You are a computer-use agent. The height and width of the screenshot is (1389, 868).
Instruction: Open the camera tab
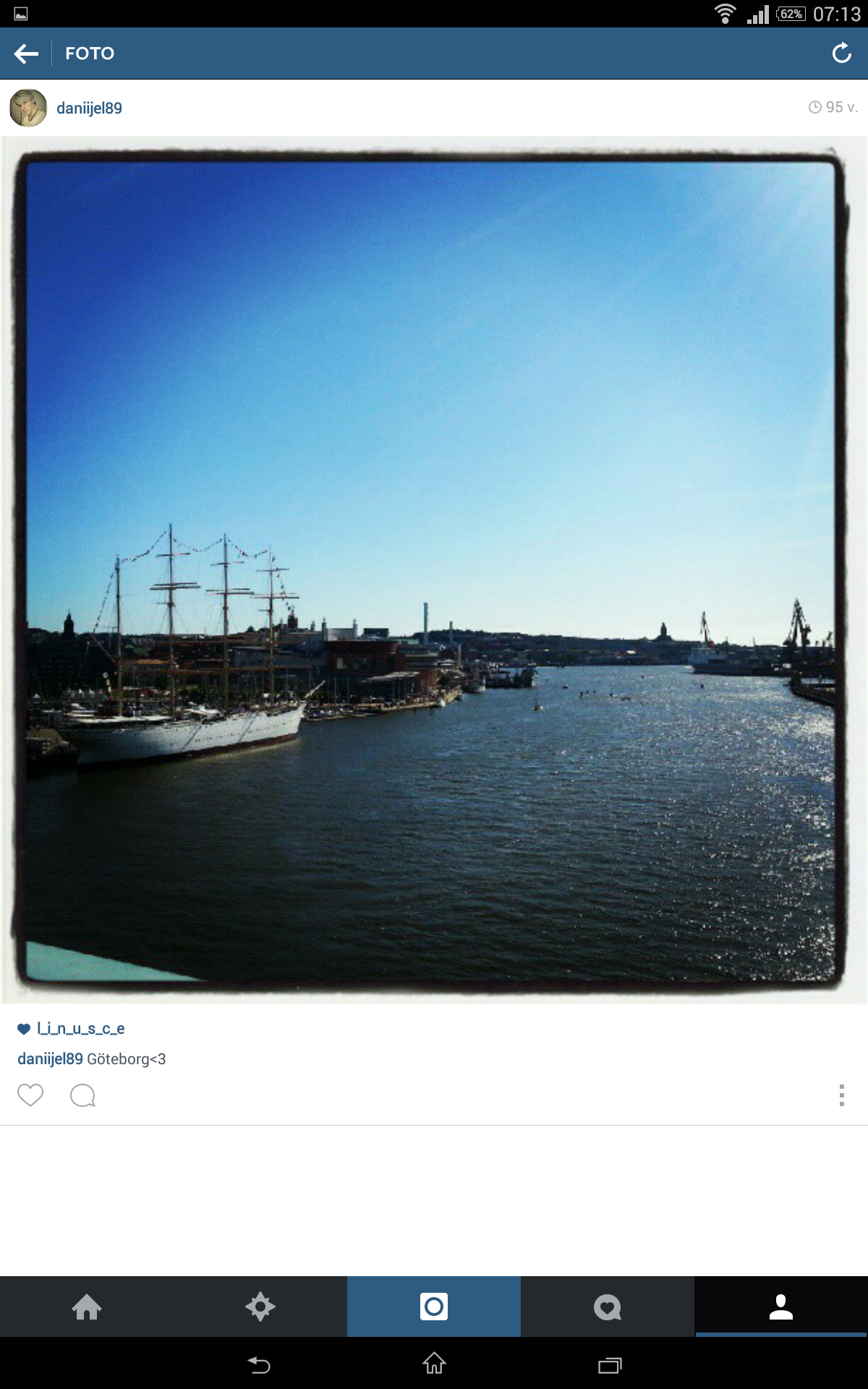434,1307
